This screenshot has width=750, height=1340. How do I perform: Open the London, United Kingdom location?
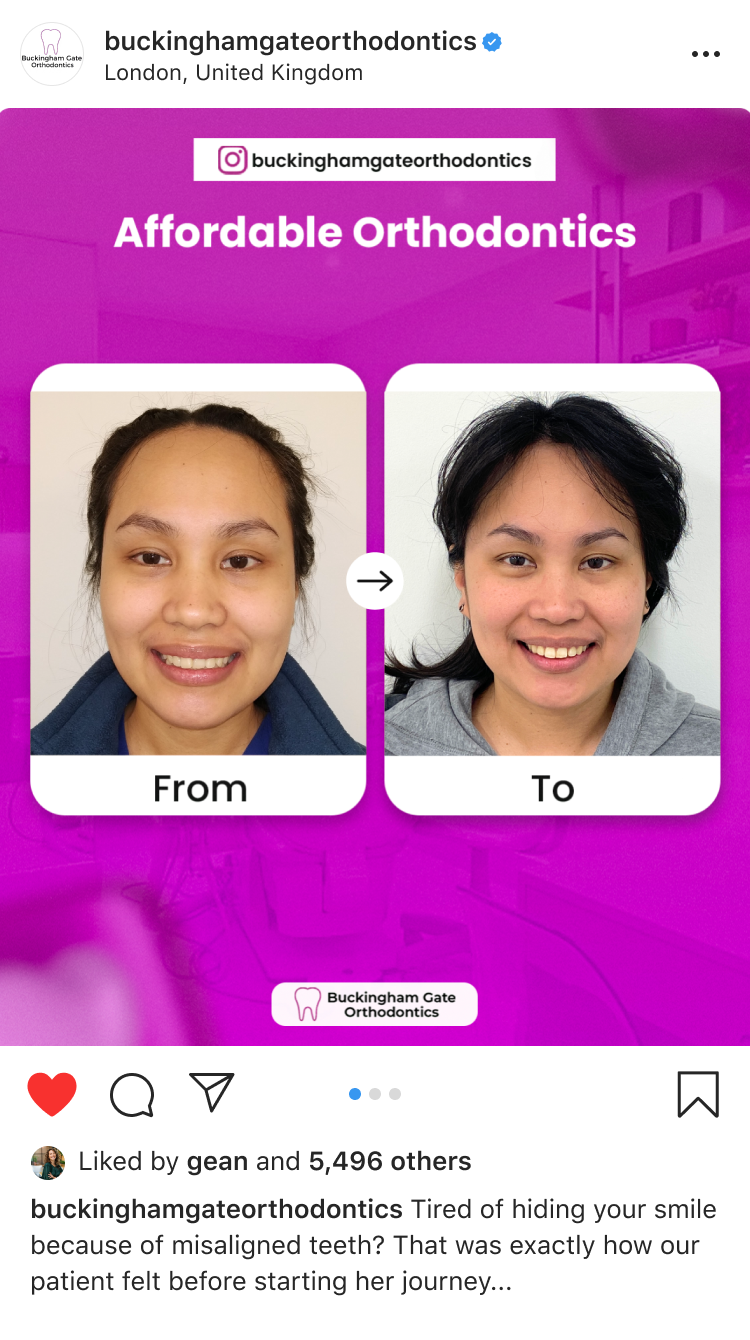[x=233, y=73]
